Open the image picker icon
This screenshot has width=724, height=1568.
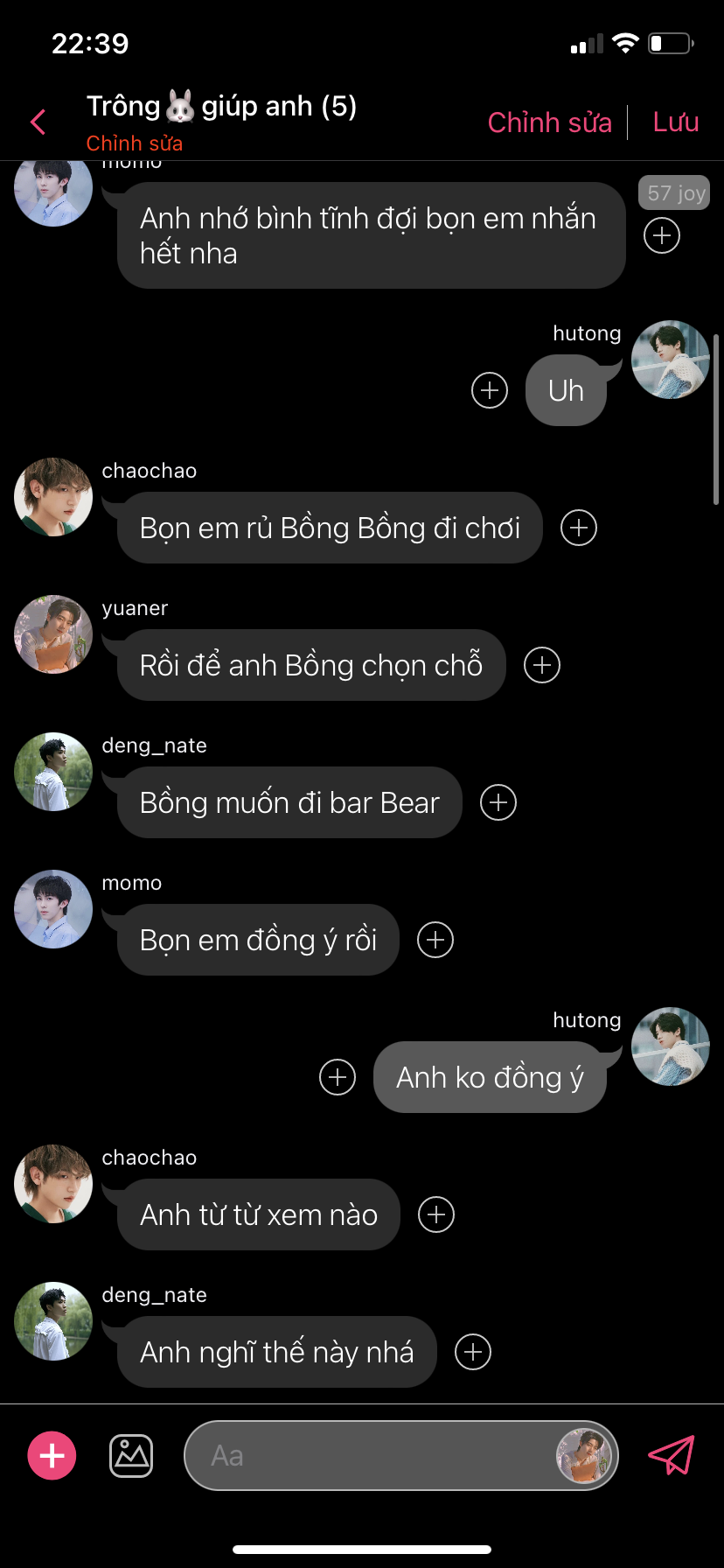[x=131, y=1456]
